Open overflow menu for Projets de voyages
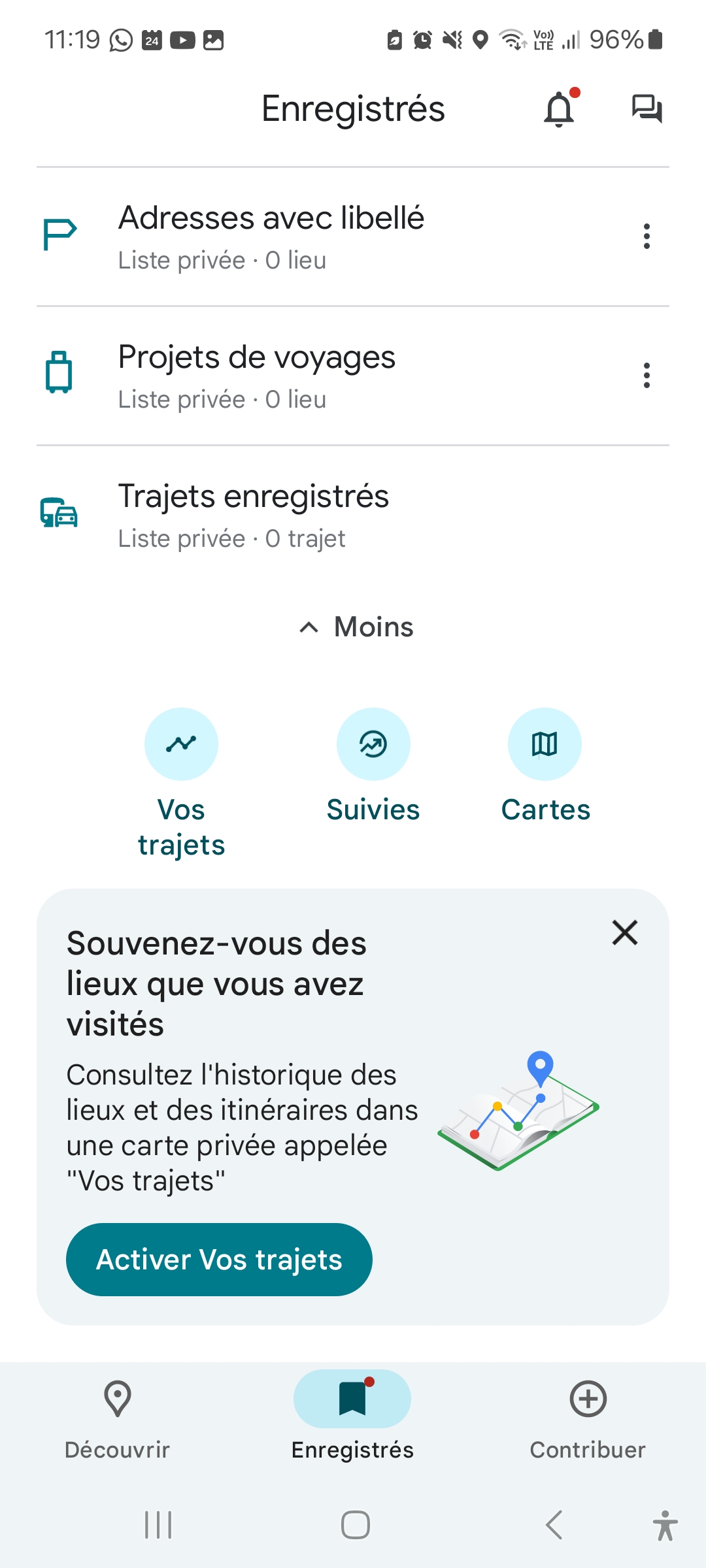Screen dimensions: 706x1568 [647, 376]
